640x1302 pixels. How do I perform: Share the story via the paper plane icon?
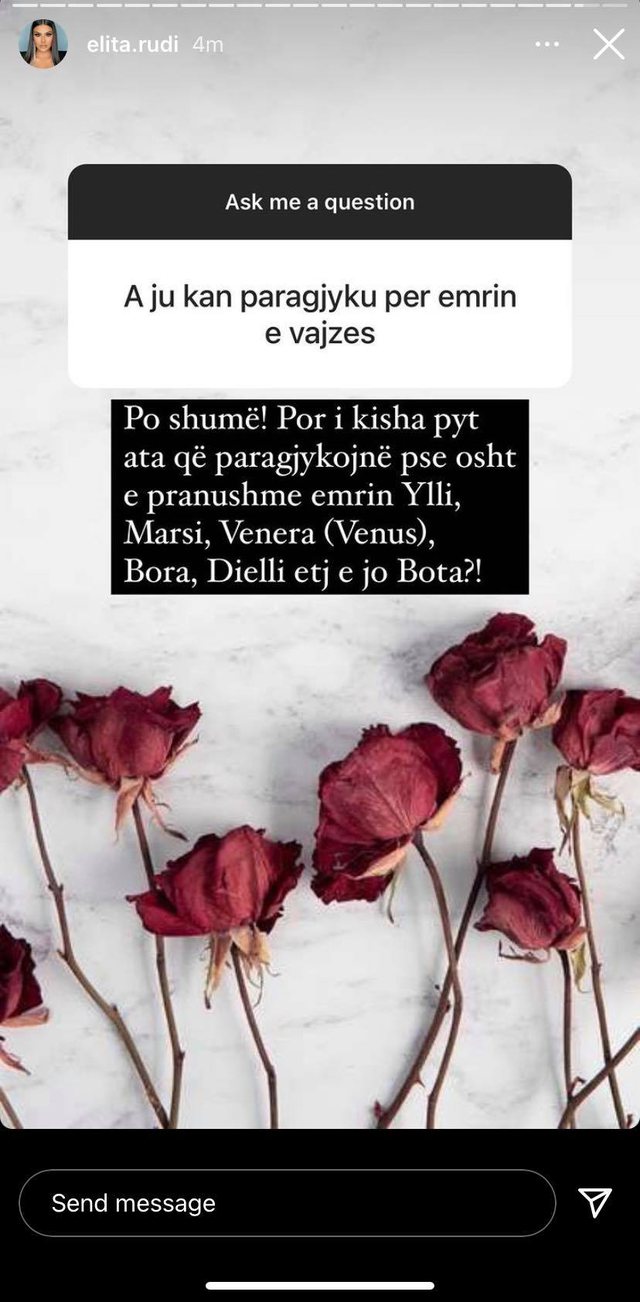(x=595, y=1203)
